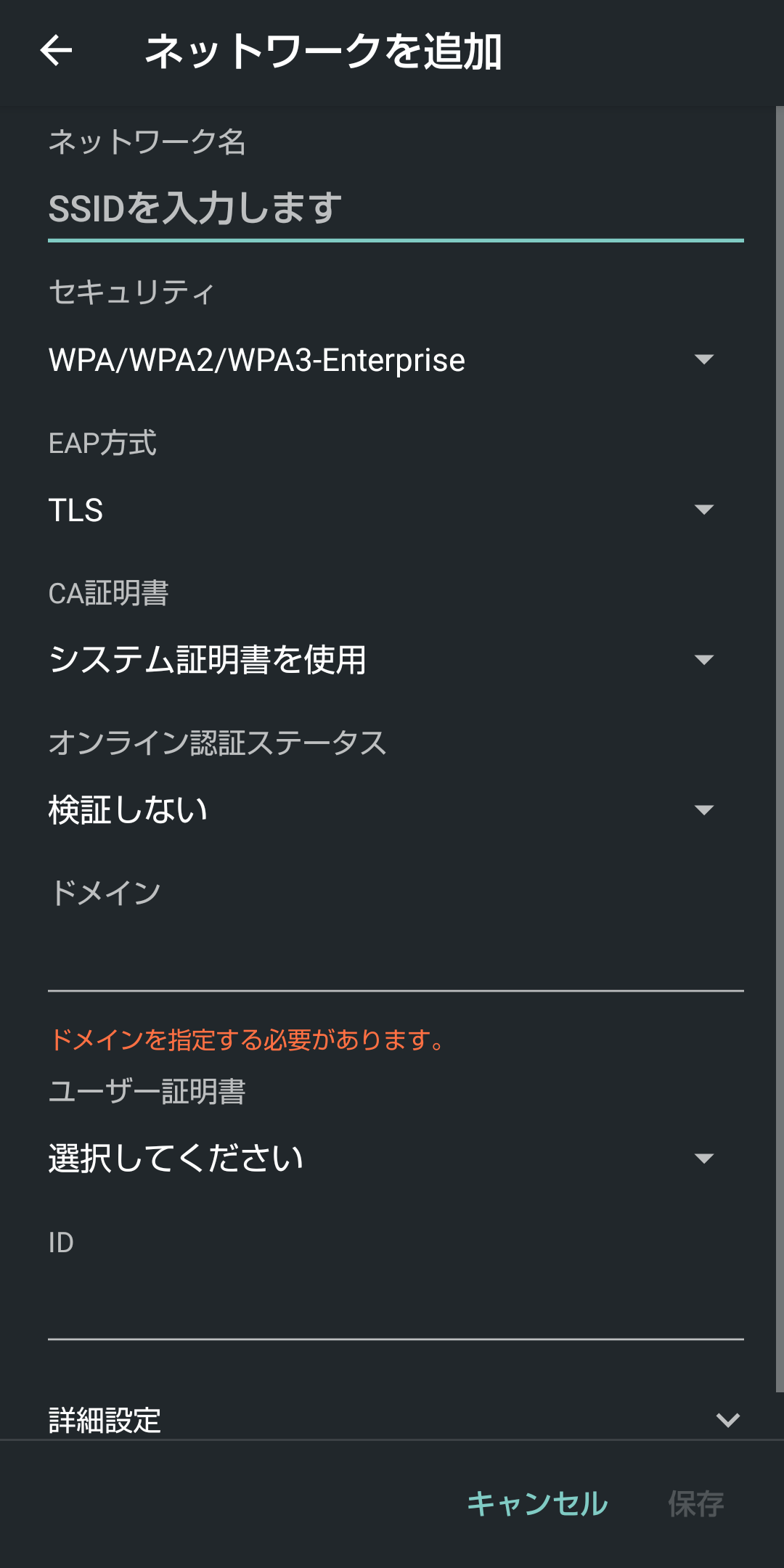Tap the ドメイン input field
The height and width of the screenshot is (1568, 784).
coord(396,960)
